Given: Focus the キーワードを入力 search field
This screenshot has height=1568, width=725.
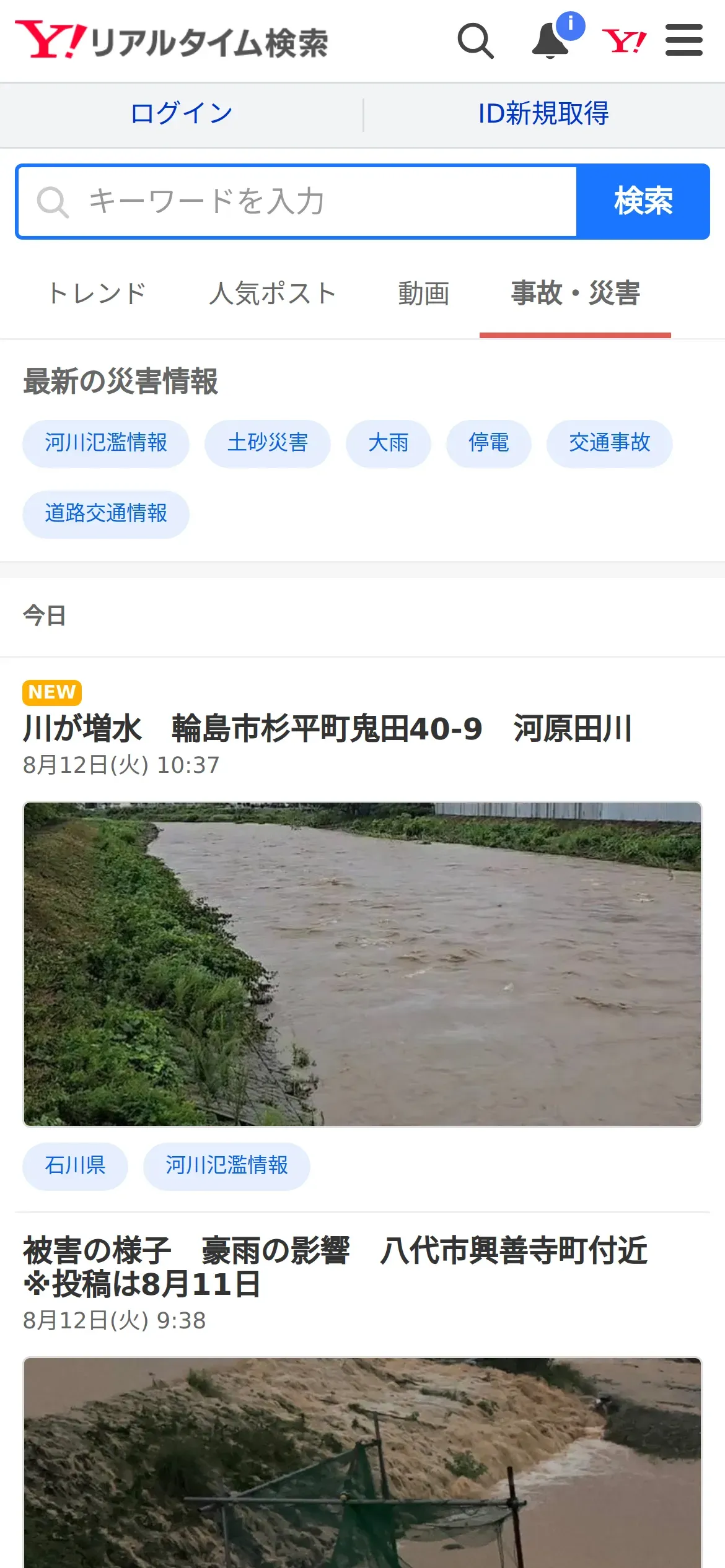Looking at the screenshot, I should pos(297,202).
